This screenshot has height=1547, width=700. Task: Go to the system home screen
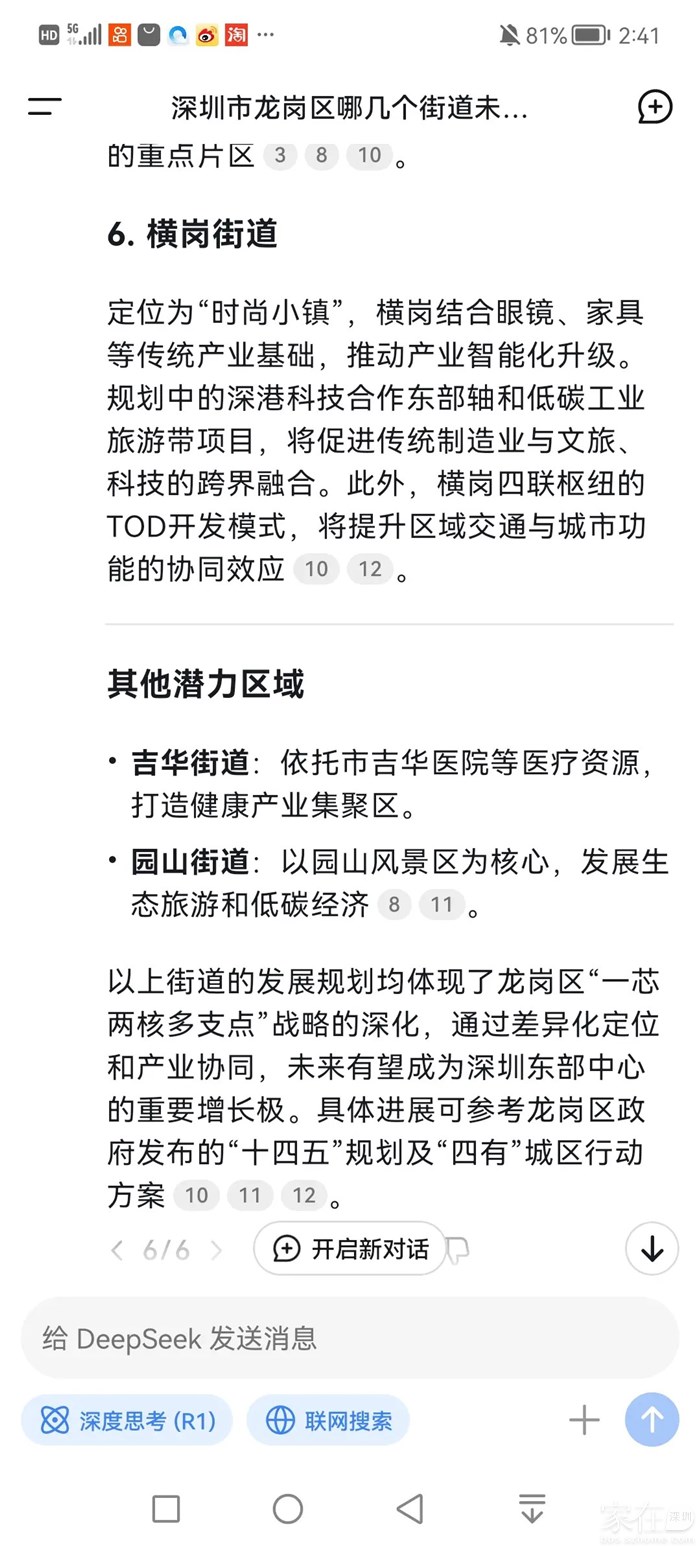point(288,1509)
